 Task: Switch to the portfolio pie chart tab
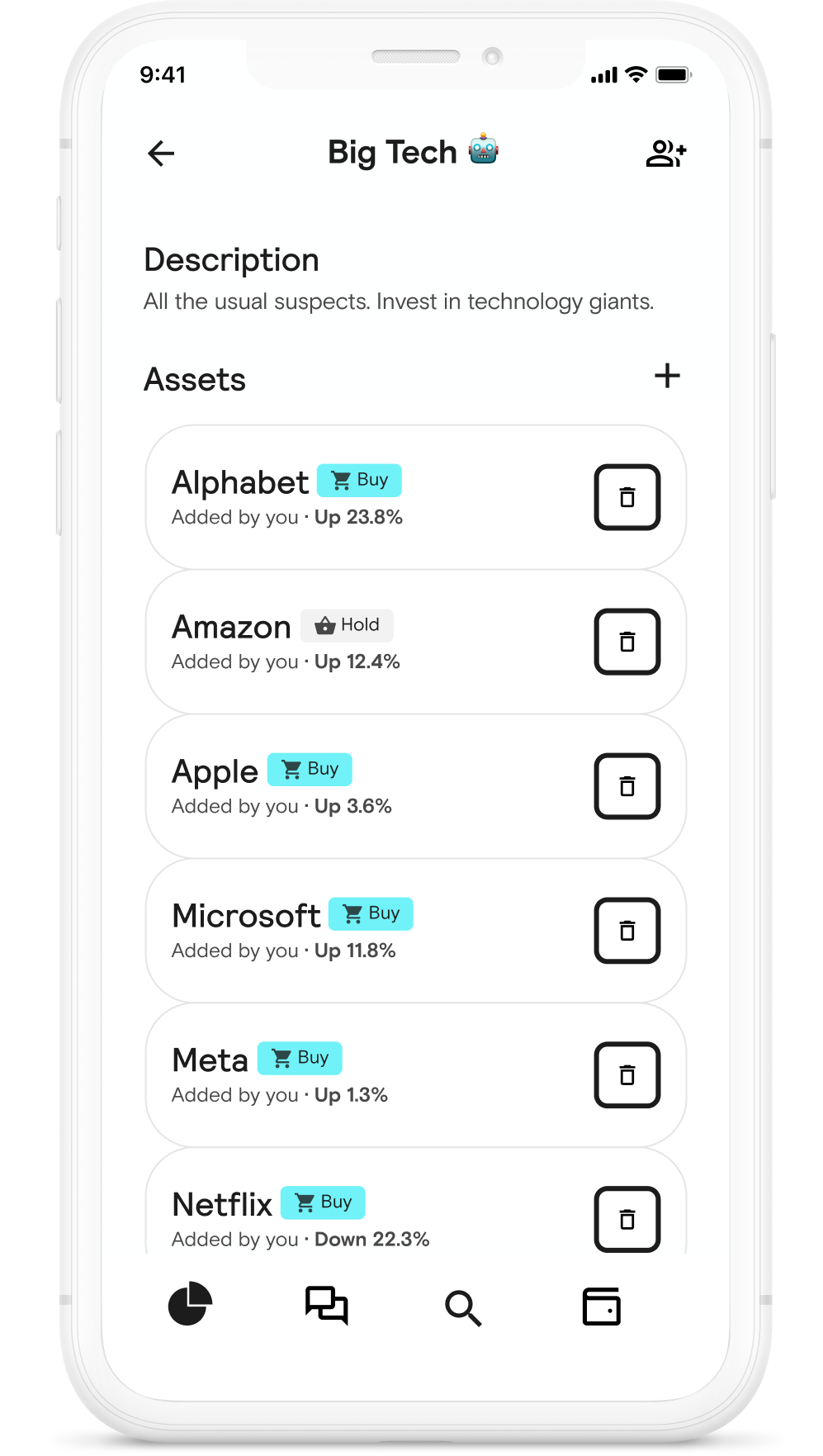click(190, 1304)
